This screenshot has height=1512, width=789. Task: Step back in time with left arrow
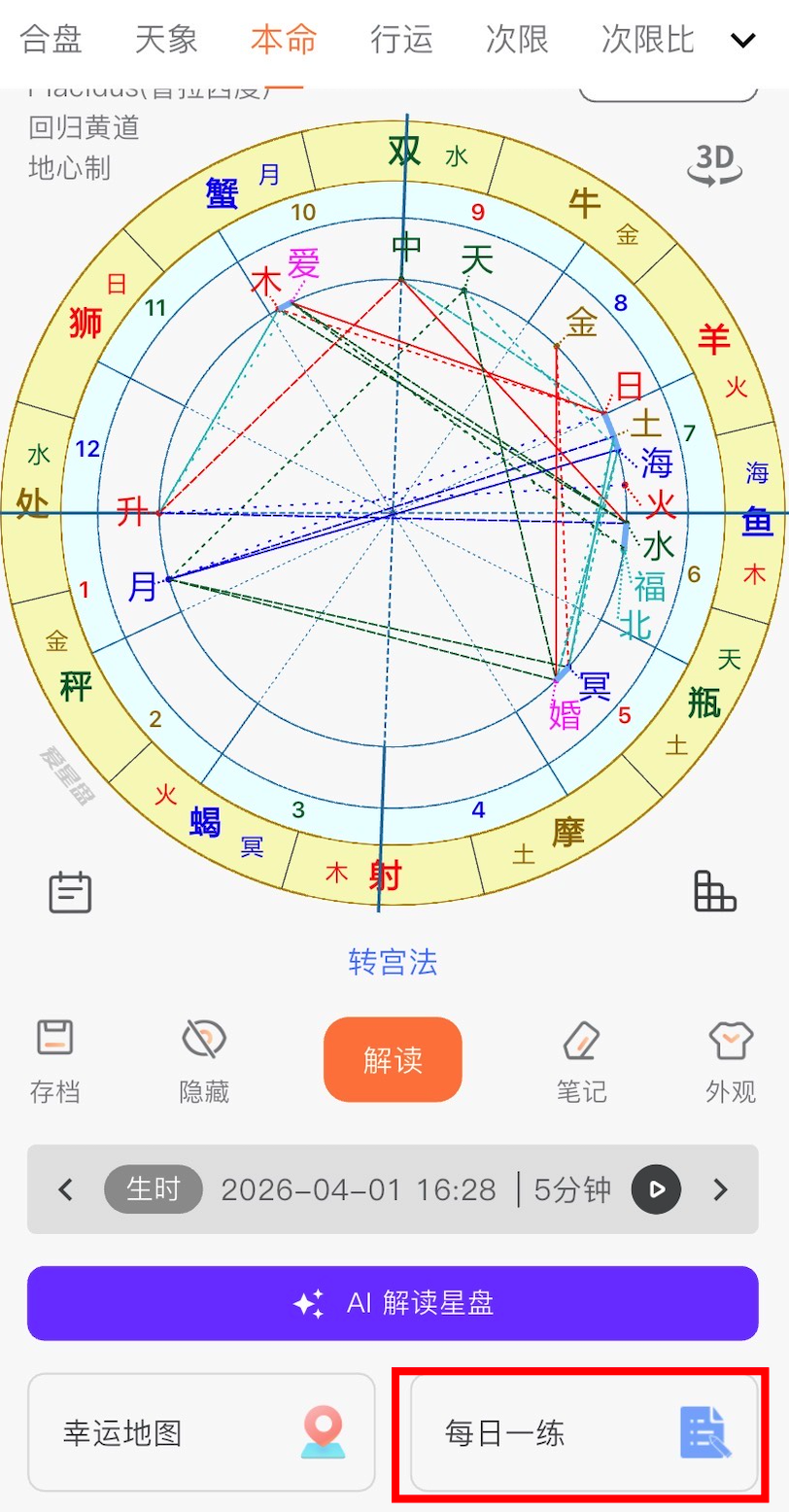click(x=65, y=1187)
